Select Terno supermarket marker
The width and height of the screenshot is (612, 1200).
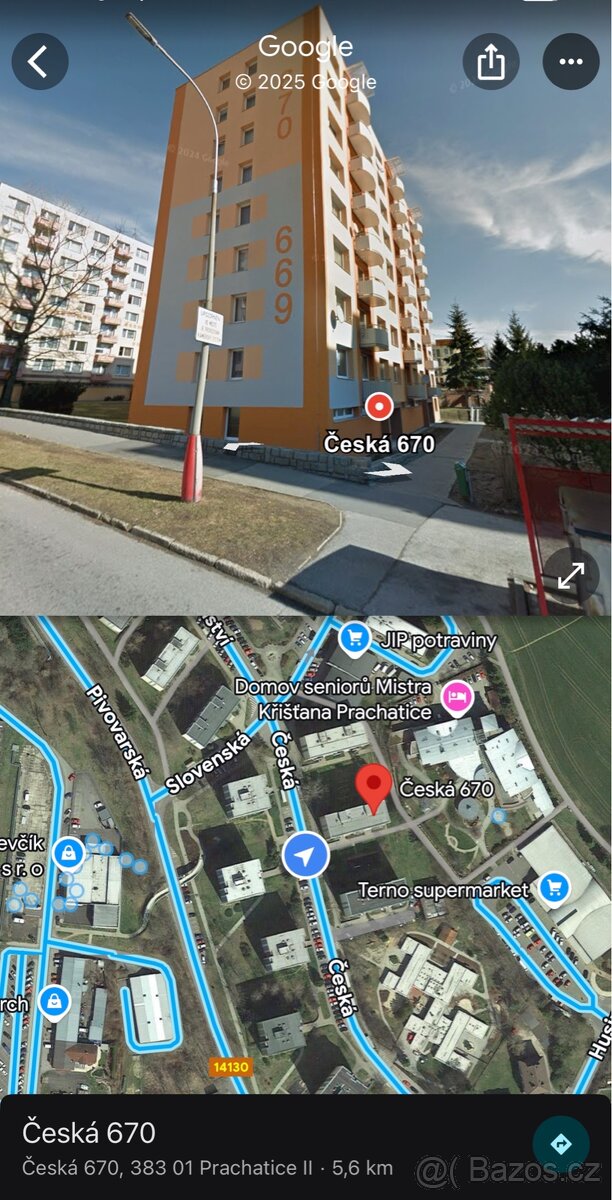[x=553, y=885]
